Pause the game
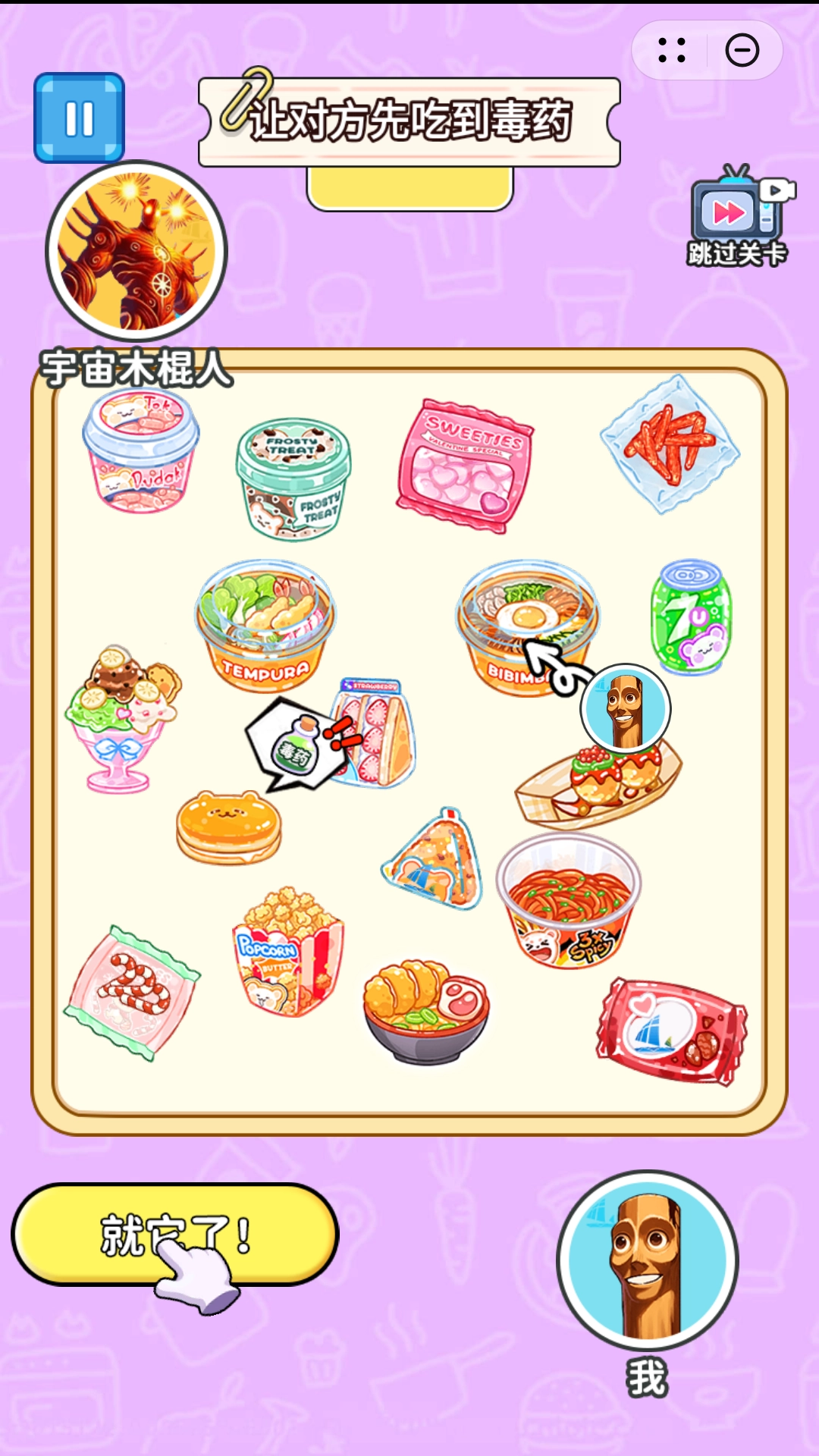This screenshot has width=819, height=1456. coord(79,118)
